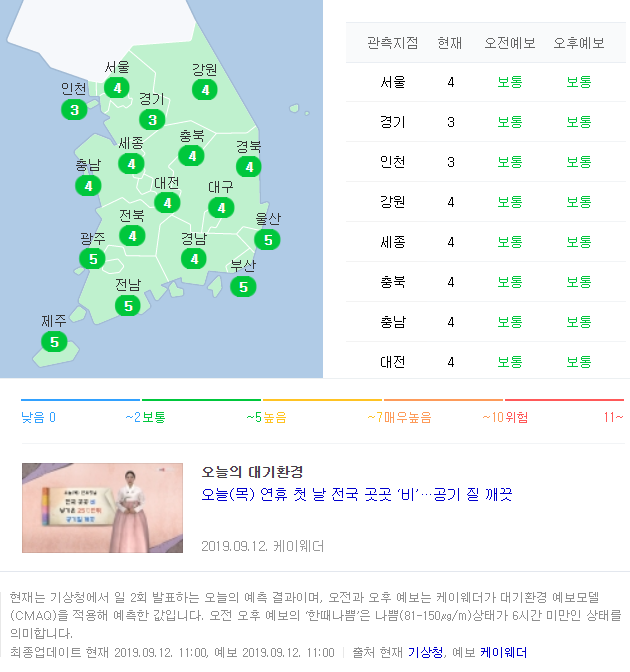
Task: Select the 서울 marker on the map
Action: coord(117,88)
